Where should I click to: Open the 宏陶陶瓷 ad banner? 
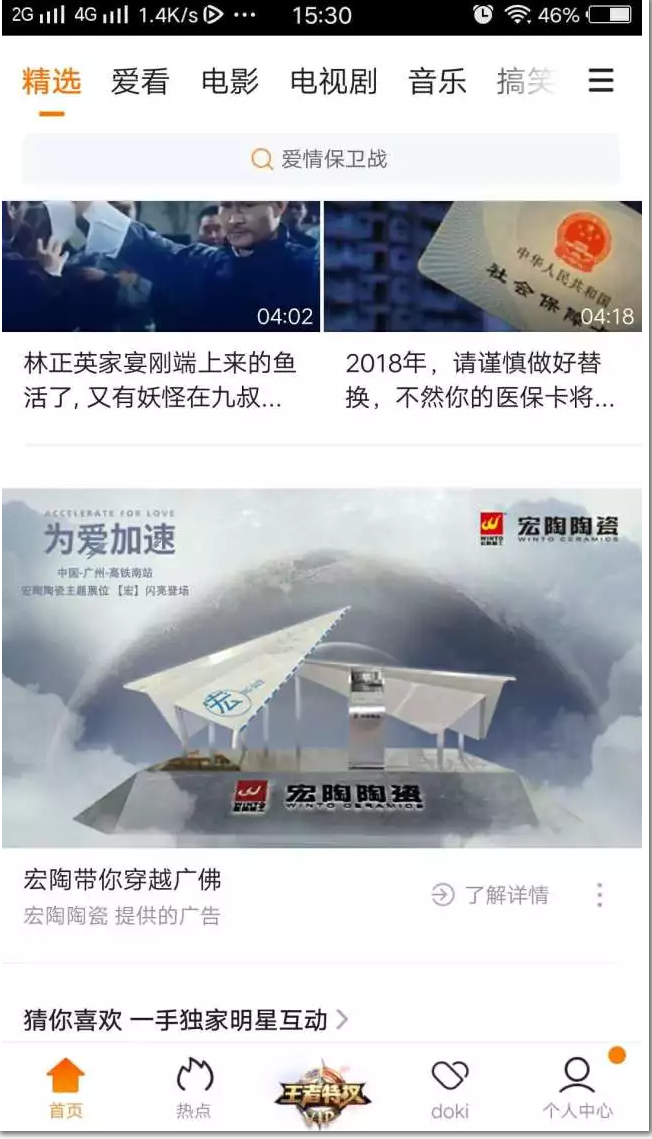[x=321, y=668]
